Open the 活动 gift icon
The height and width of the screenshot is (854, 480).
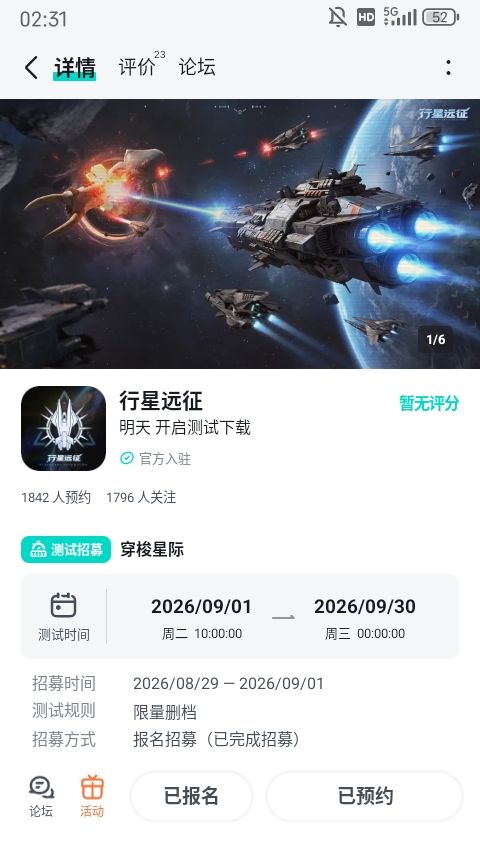click(x=92, y=796)
